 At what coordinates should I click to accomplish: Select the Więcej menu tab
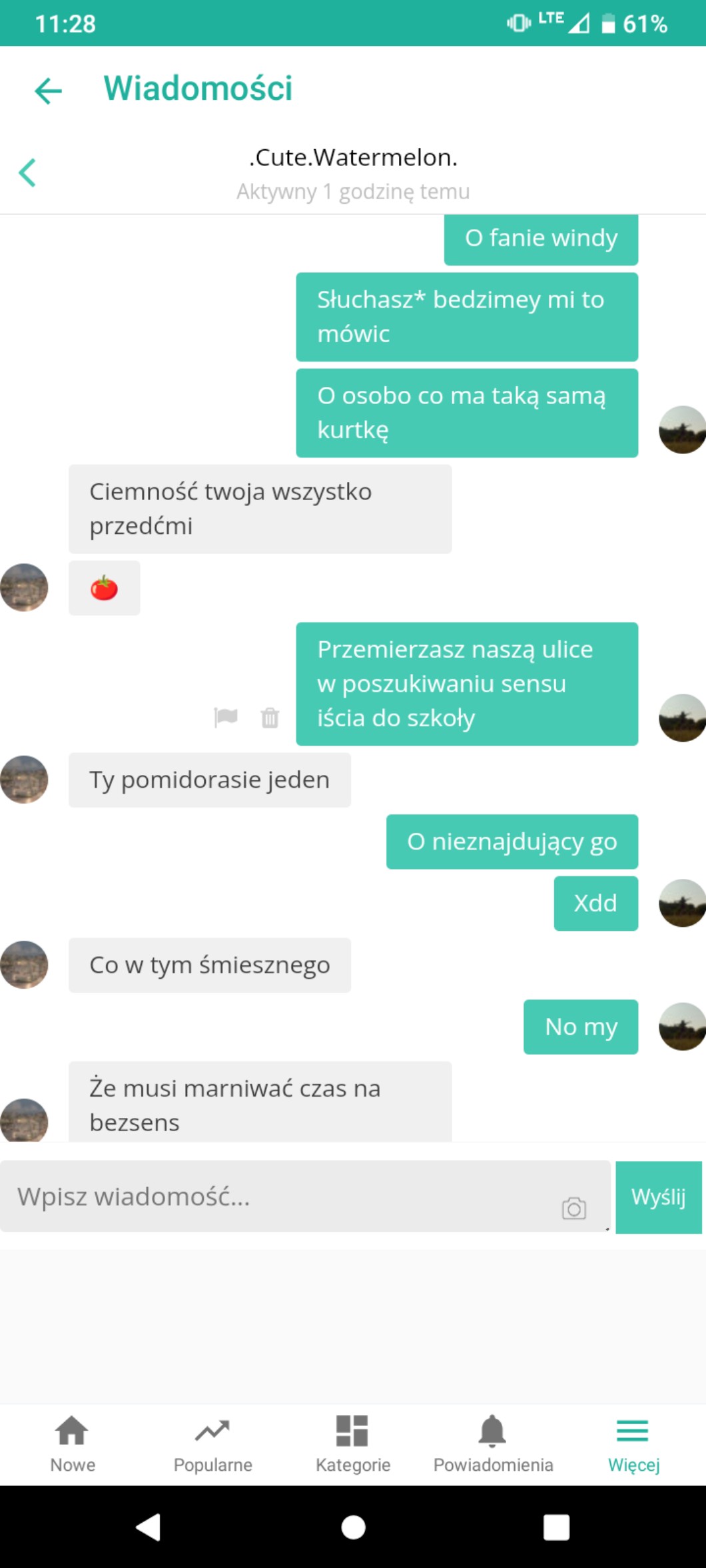633,1444
